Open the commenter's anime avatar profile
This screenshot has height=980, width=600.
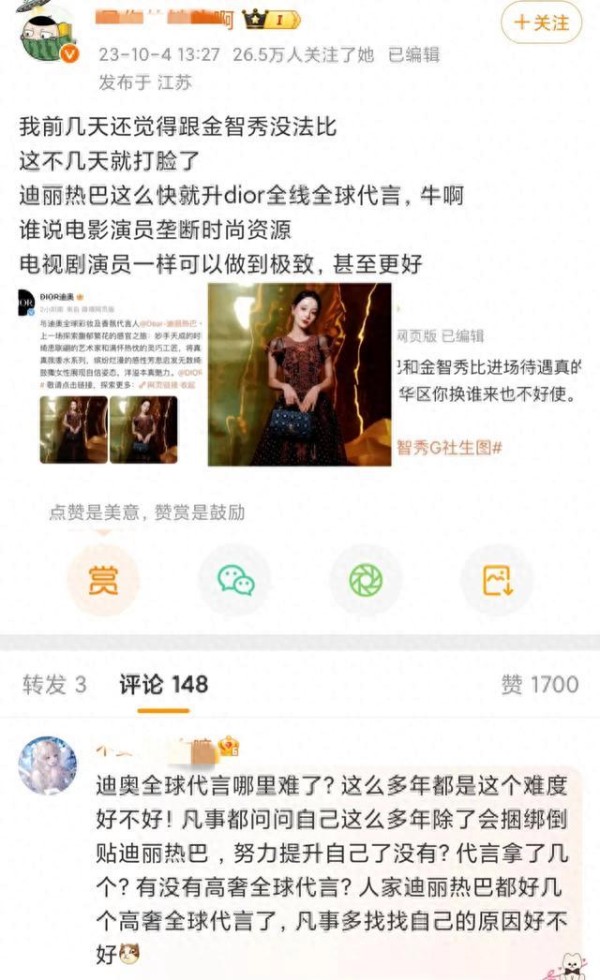48,765
